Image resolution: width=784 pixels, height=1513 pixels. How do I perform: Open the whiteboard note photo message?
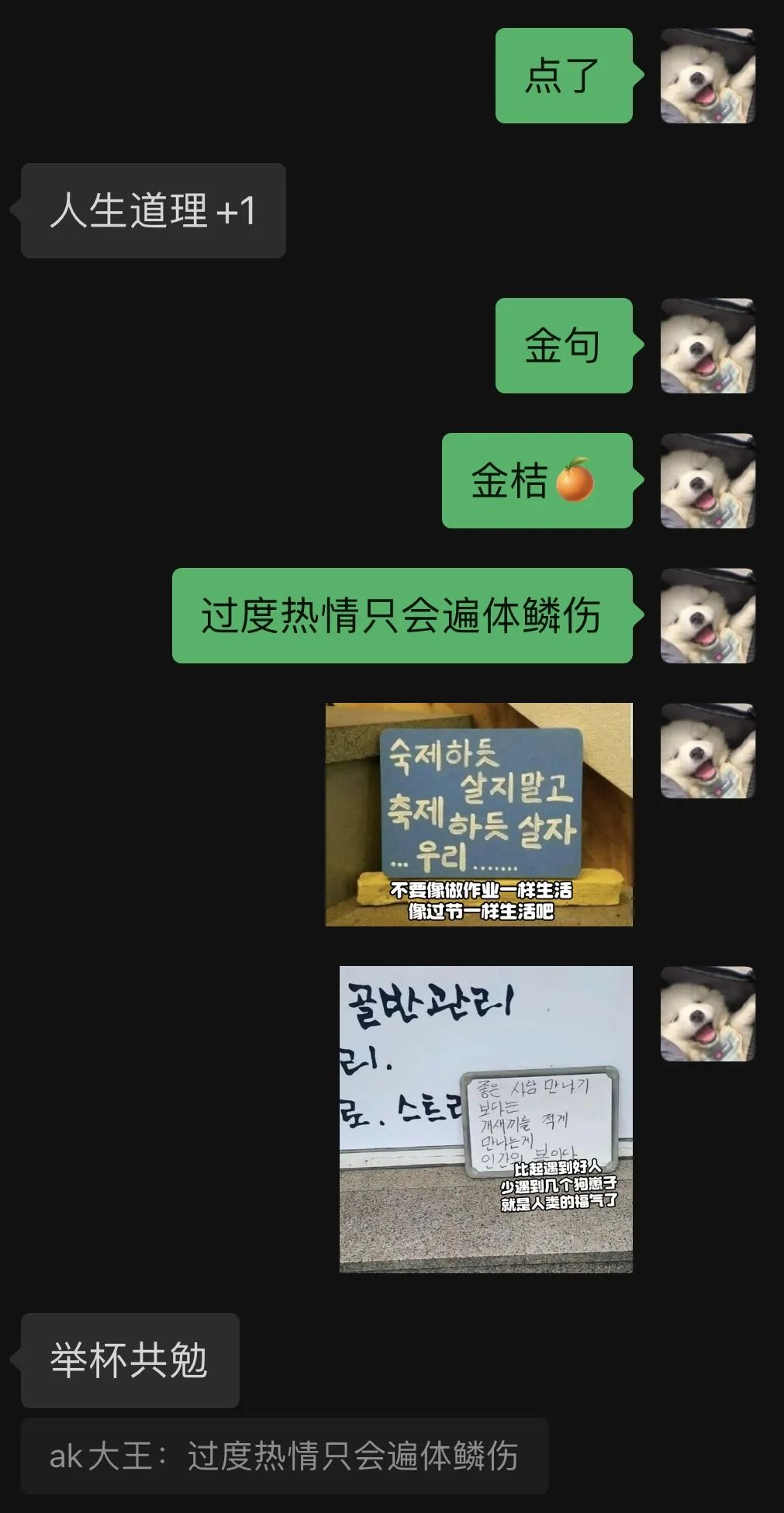(x=485, y=1119)
